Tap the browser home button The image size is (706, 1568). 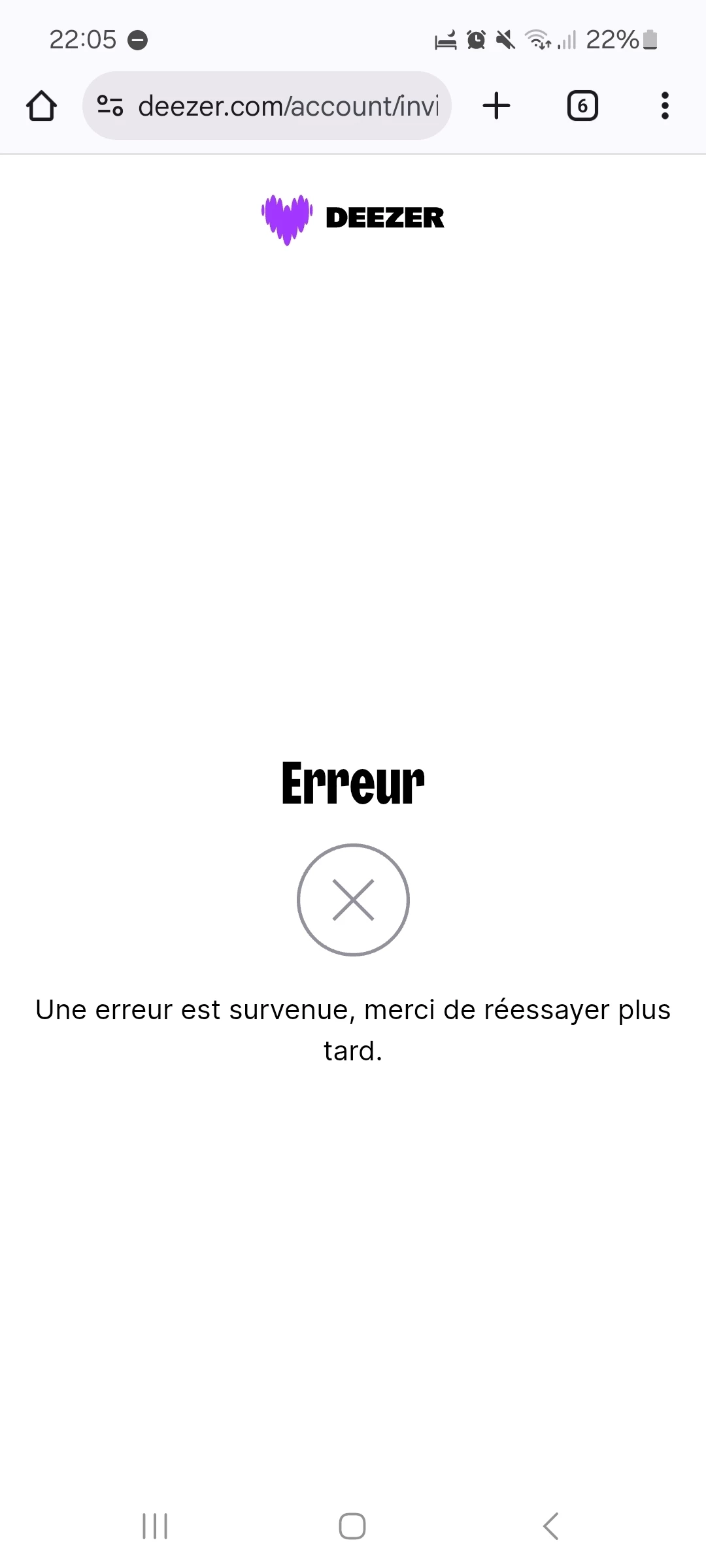click(41, 106)
